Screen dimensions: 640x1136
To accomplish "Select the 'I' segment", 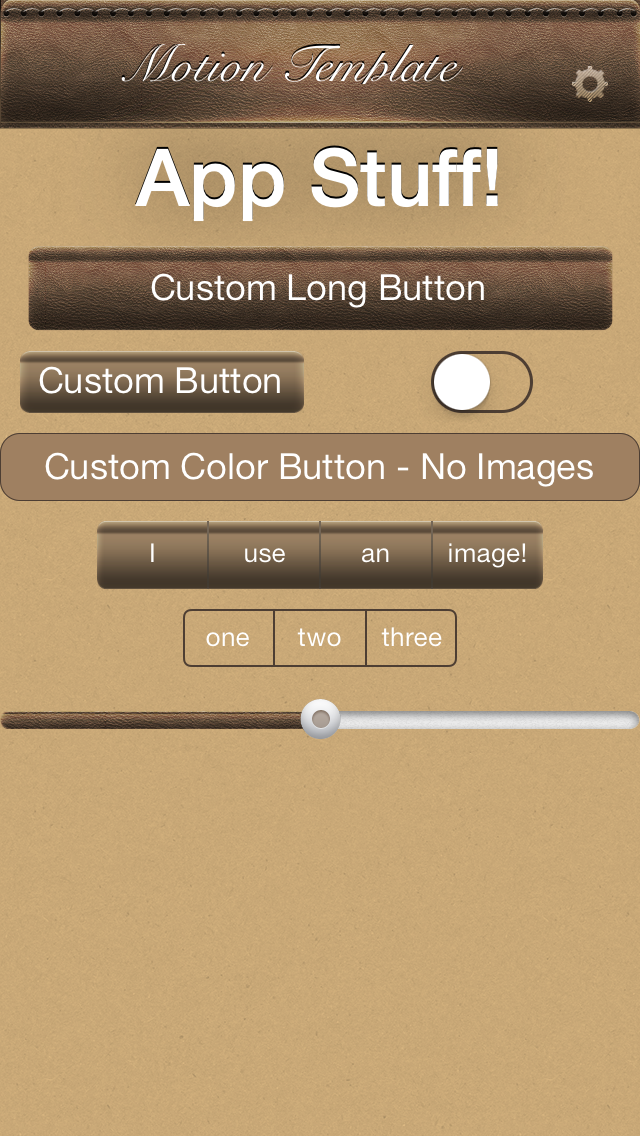I will pyautogui.click(x=152, y=555).
